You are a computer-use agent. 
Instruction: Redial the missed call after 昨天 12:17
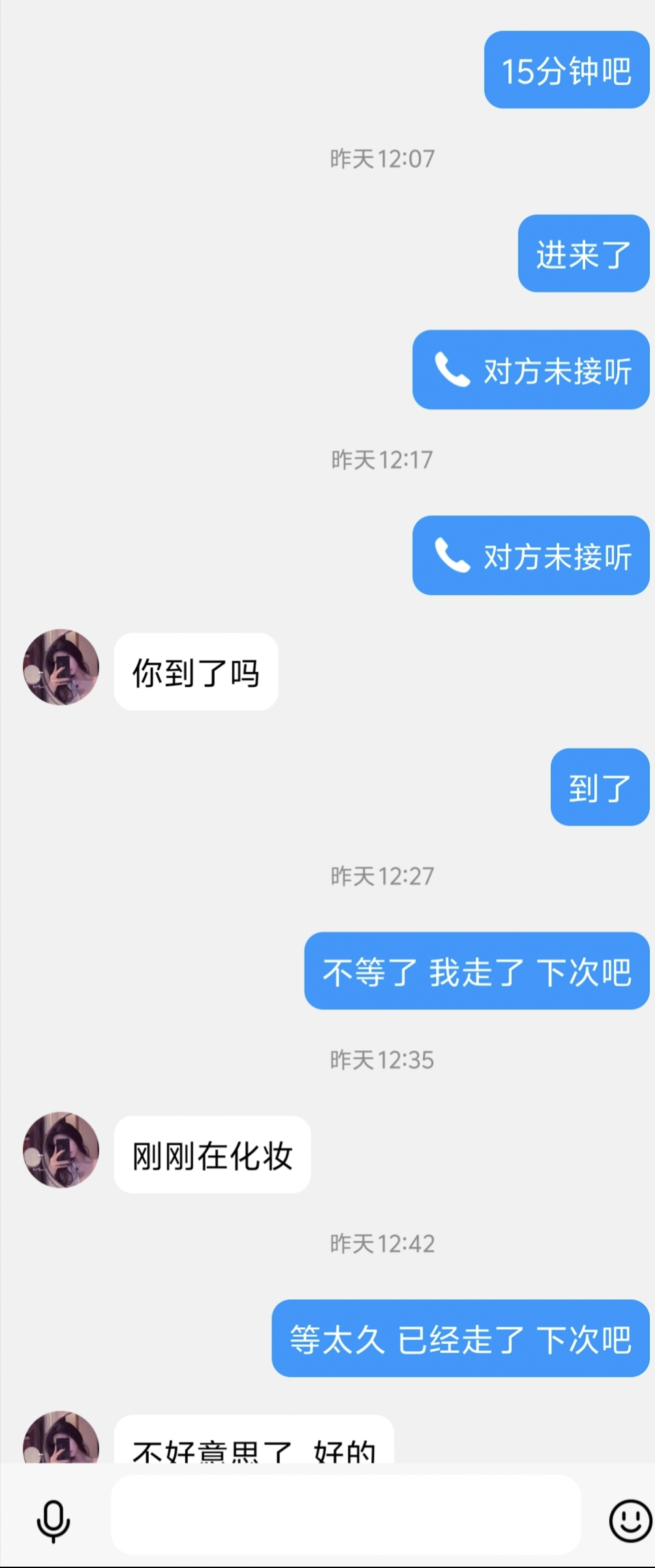pos(530,556)
